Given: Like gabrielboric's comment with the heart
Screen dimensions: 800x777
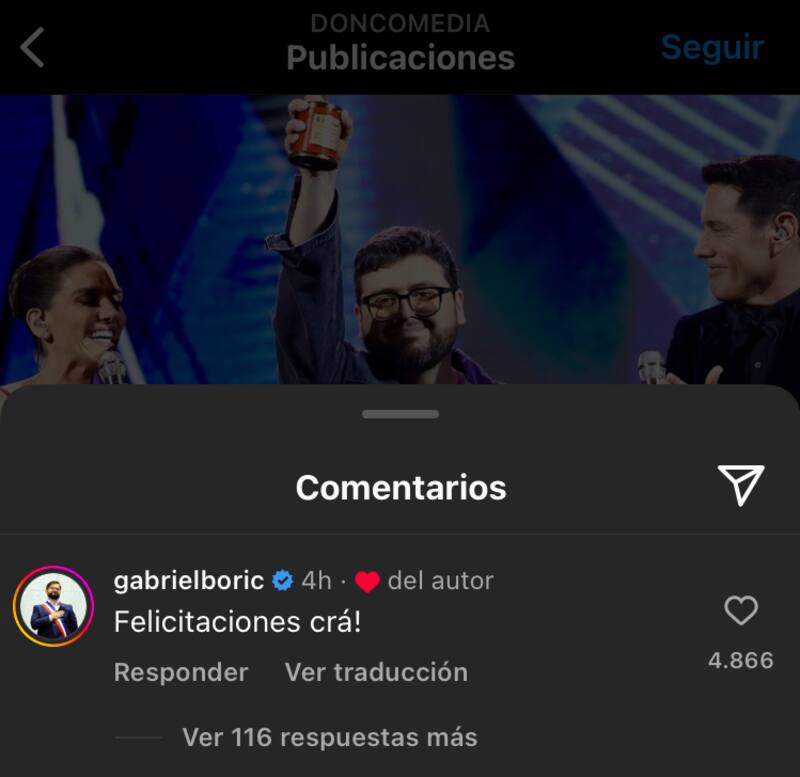Looking at the screenshot, I should click(740, 610).
